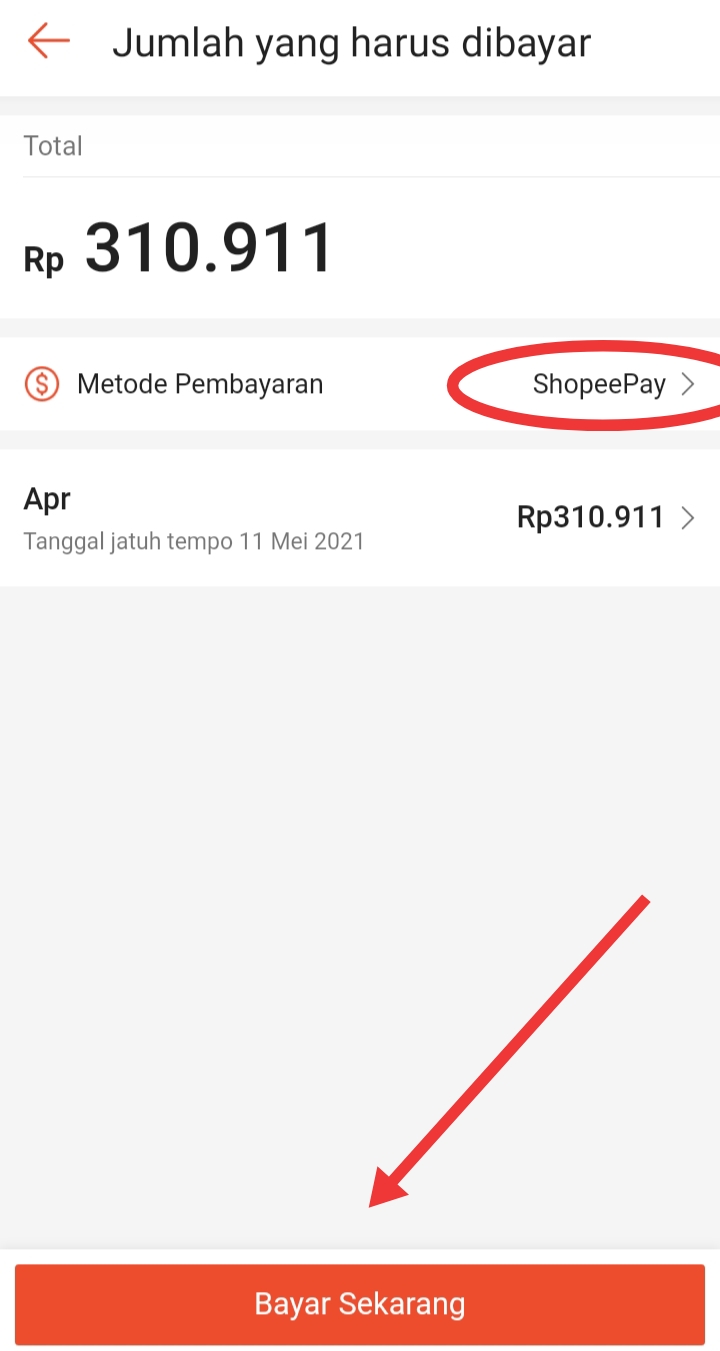
Task: Select the Apr billing period label
Action: [46, 498]
